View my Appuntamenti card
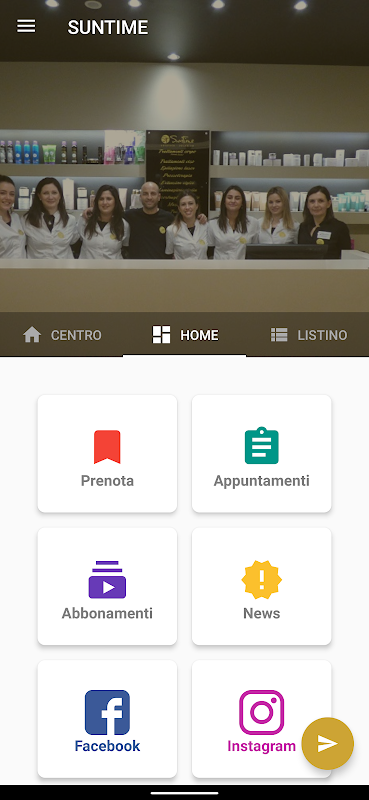The width and height of the screenshot is (369, 800). pos(261,454)
